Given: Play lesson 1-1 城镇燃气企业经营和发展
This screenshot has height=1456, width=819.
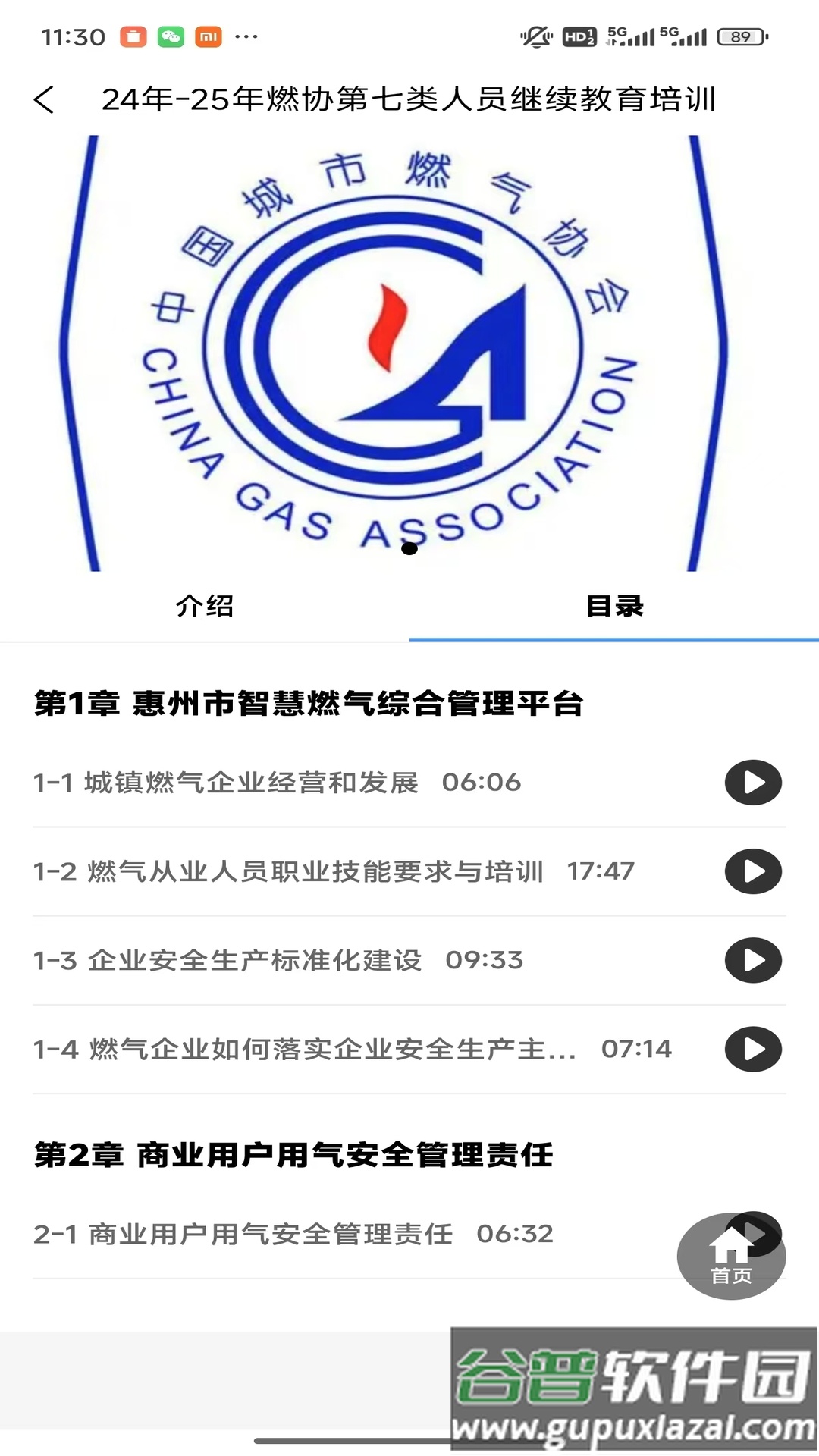Looking at the screenshot, I should click(x=753, y=783).
